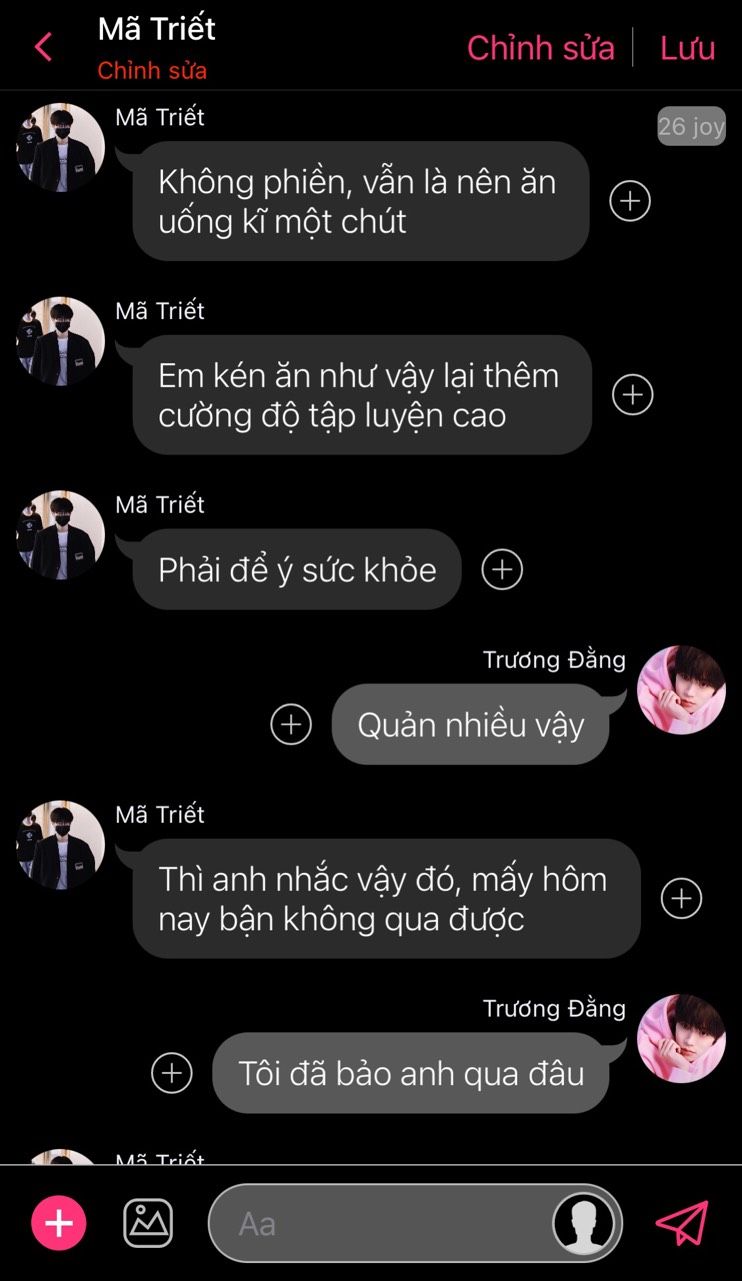The height and width of the screenshot is (1281, 742).
Task: Tap Mã Triết's avatar beside "Phải để ý sức khỏe"
Action: [x=60, y=535]
